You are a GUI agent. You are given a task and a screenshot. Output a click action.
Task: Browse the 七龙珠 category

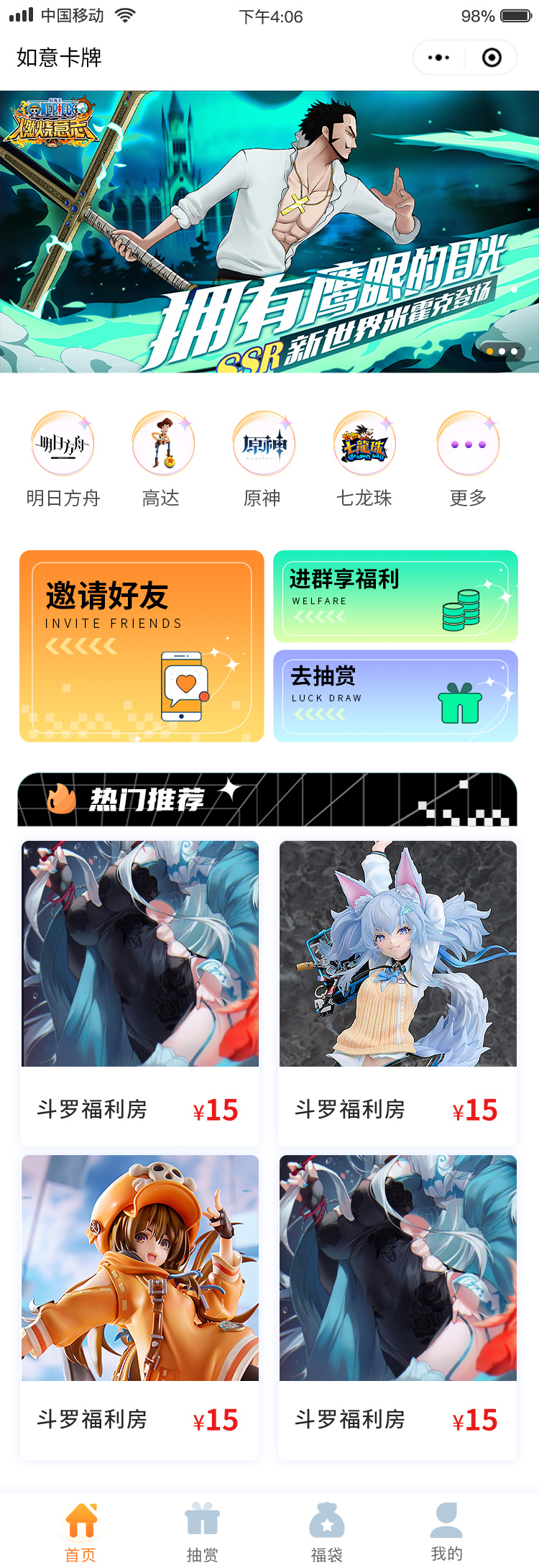click(x=364, y=458)
